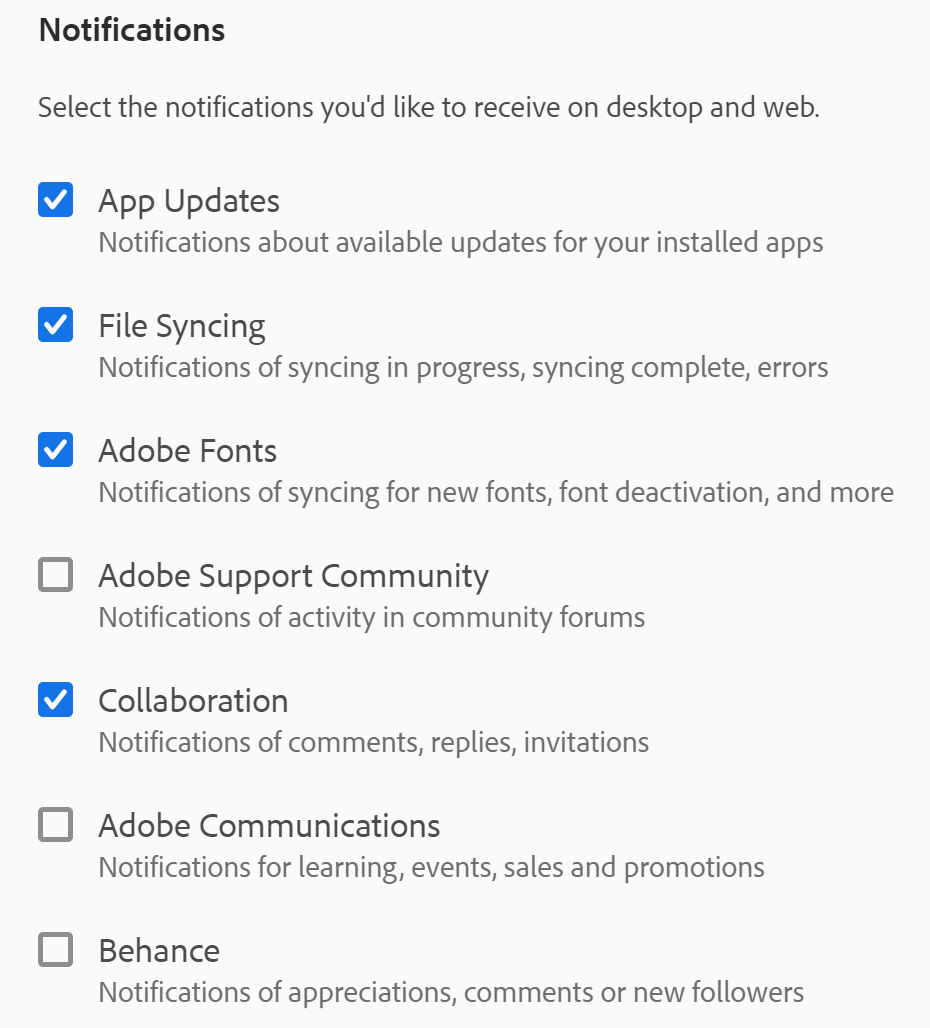Enable Adobe Communications notifications
The width and height of the screenshot is (930, 1028).
click(x=55, y=825)
